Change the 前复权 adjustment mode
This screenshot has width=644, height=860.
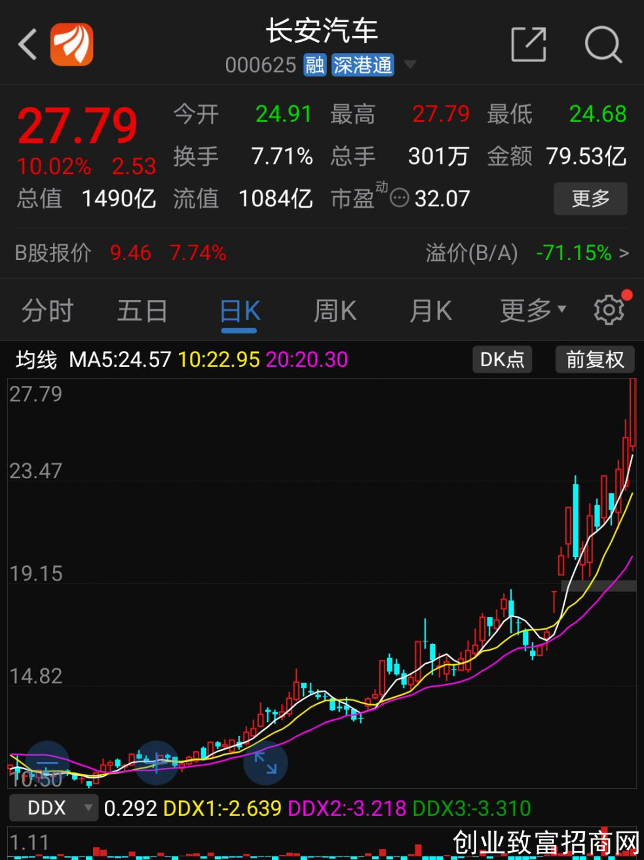(x=594, y=360)
